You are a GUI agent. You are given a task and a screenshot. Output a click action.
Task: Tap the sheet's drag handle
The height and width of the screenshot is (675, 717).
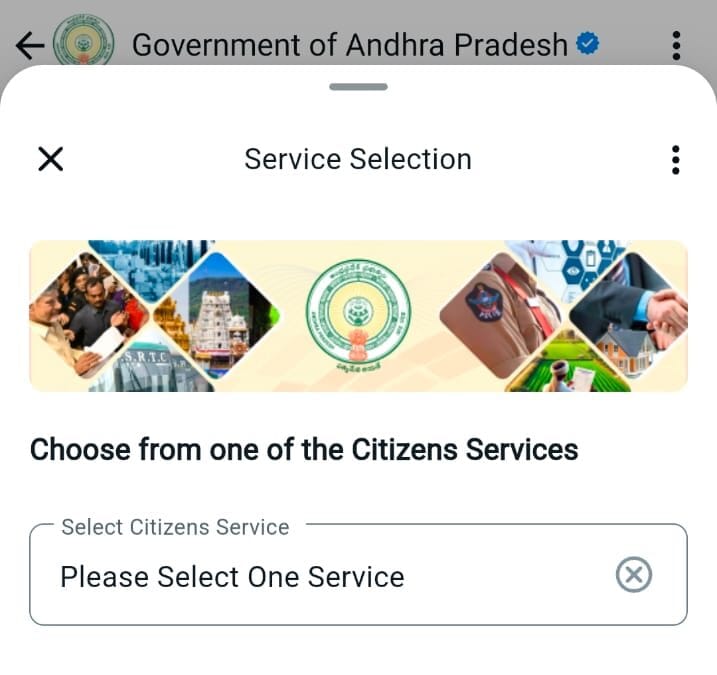click(358, 87)
